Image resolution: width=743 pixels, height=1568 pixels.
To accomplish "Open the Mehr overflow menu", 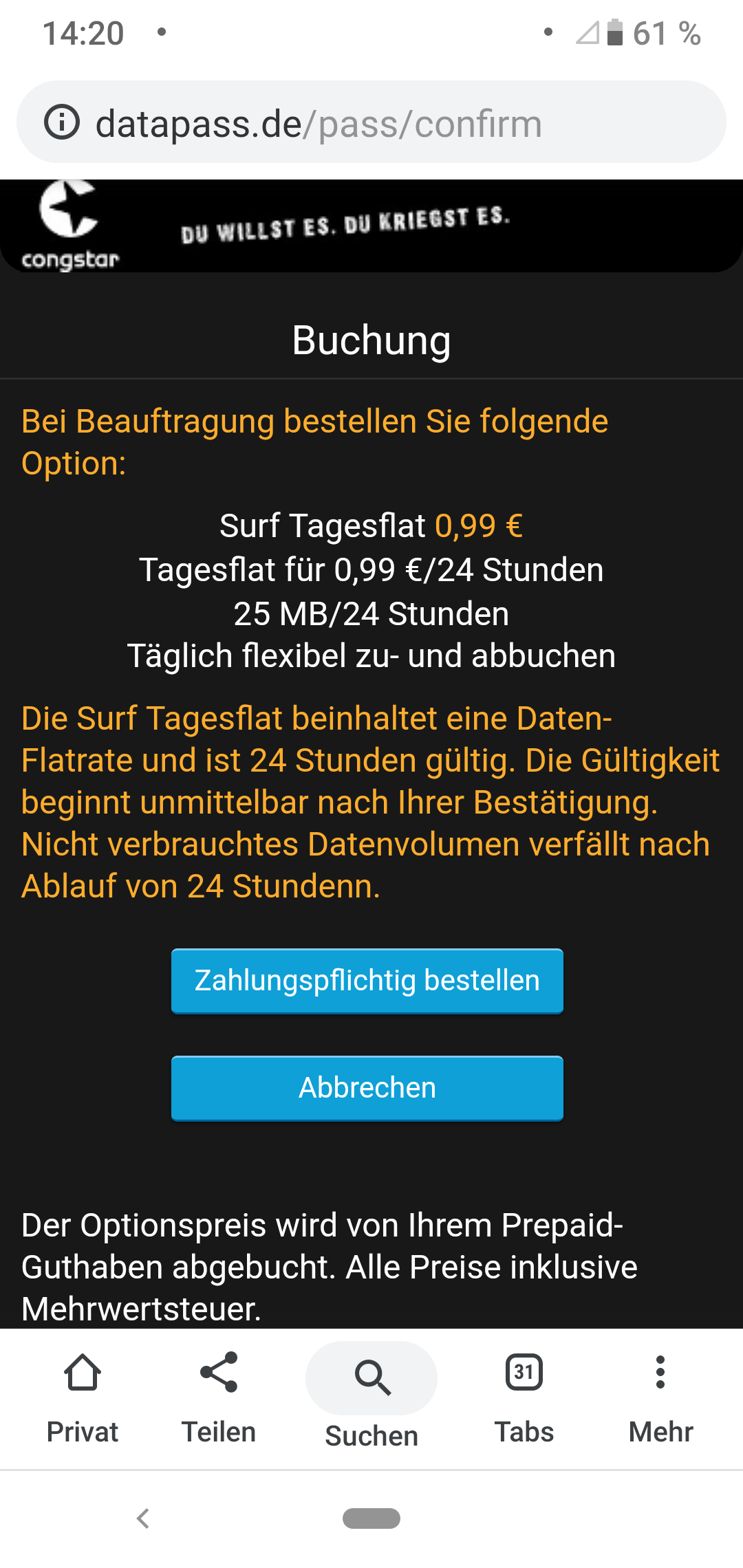I will pyautogui.click(x=660, y=1397).
